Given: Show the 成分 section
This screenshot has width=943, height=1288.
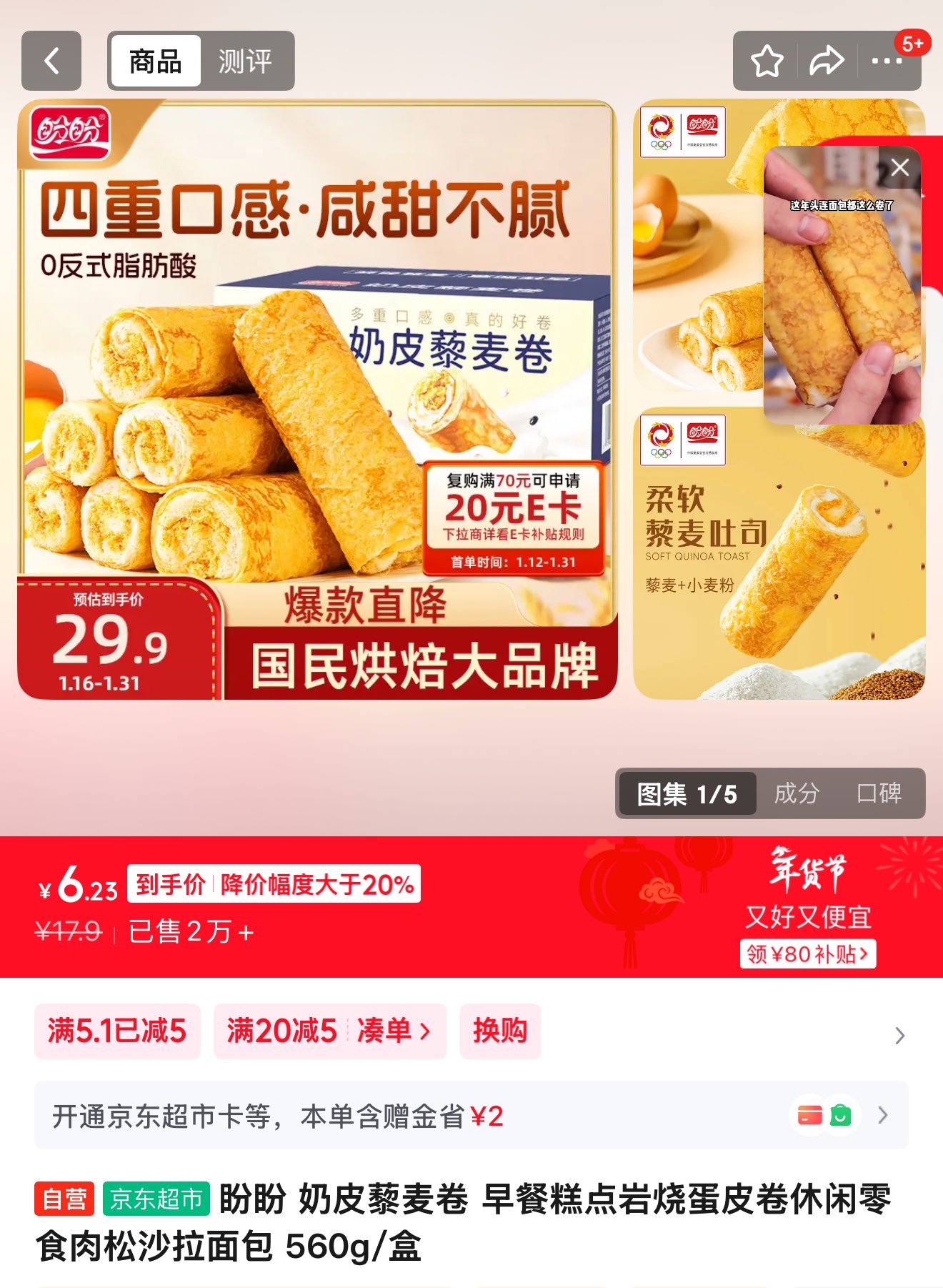Looking at the screenshot, I should [797, 793].
